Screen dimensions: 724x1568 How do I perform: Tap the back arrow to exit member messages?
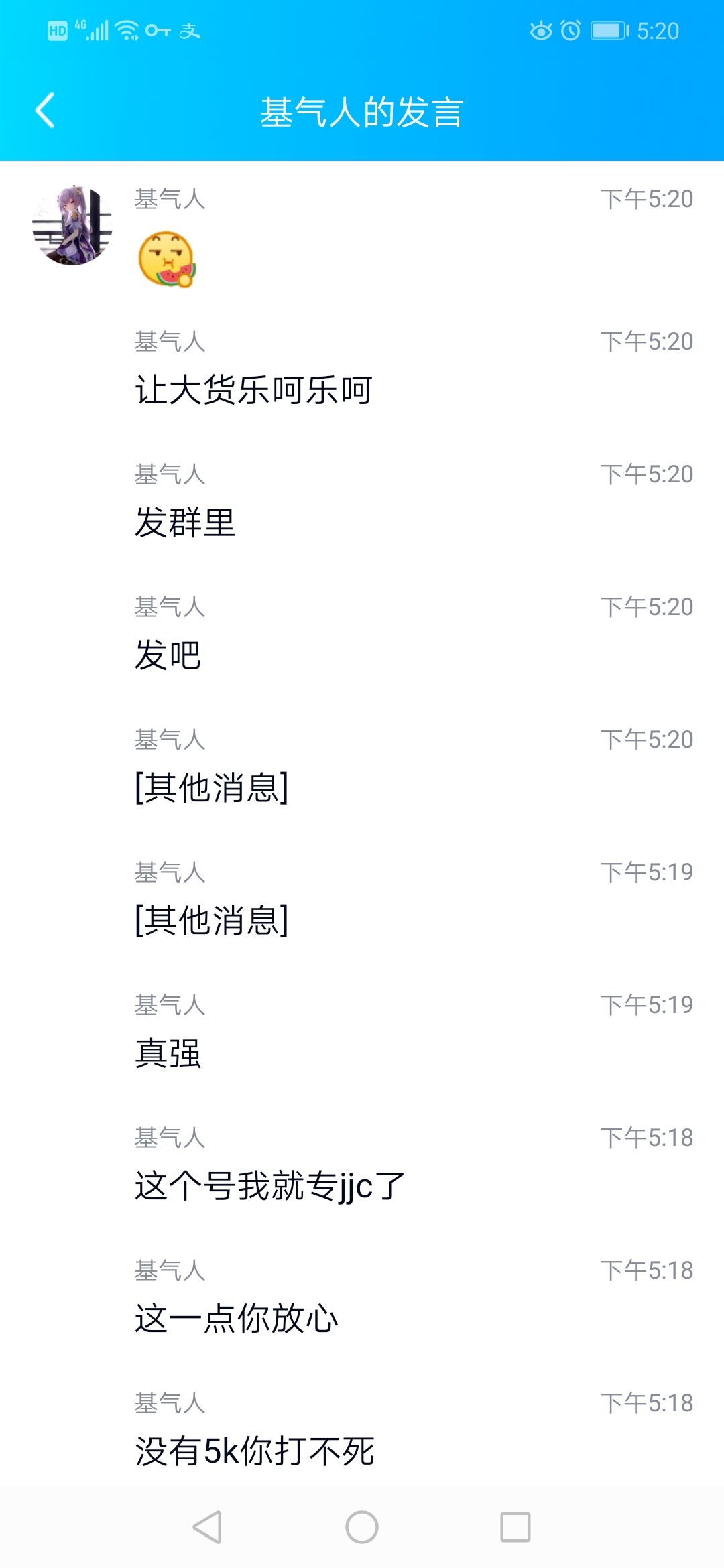(x=44, y=111)
